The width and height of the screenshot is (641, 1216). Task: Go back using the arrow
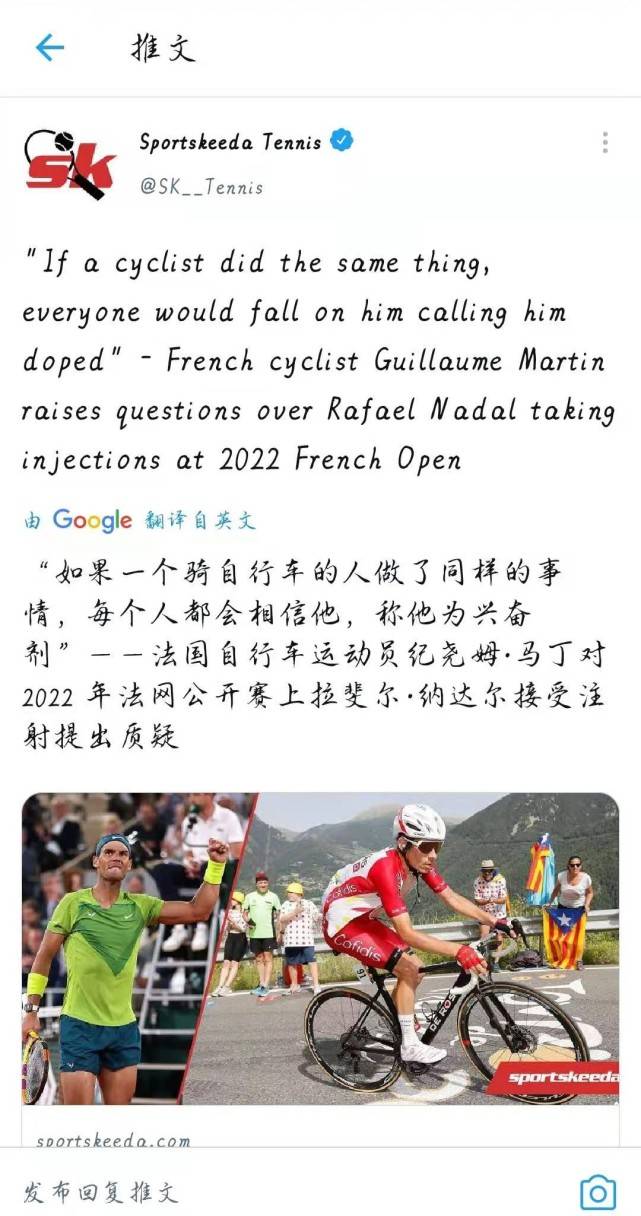[x=49, y=47]
